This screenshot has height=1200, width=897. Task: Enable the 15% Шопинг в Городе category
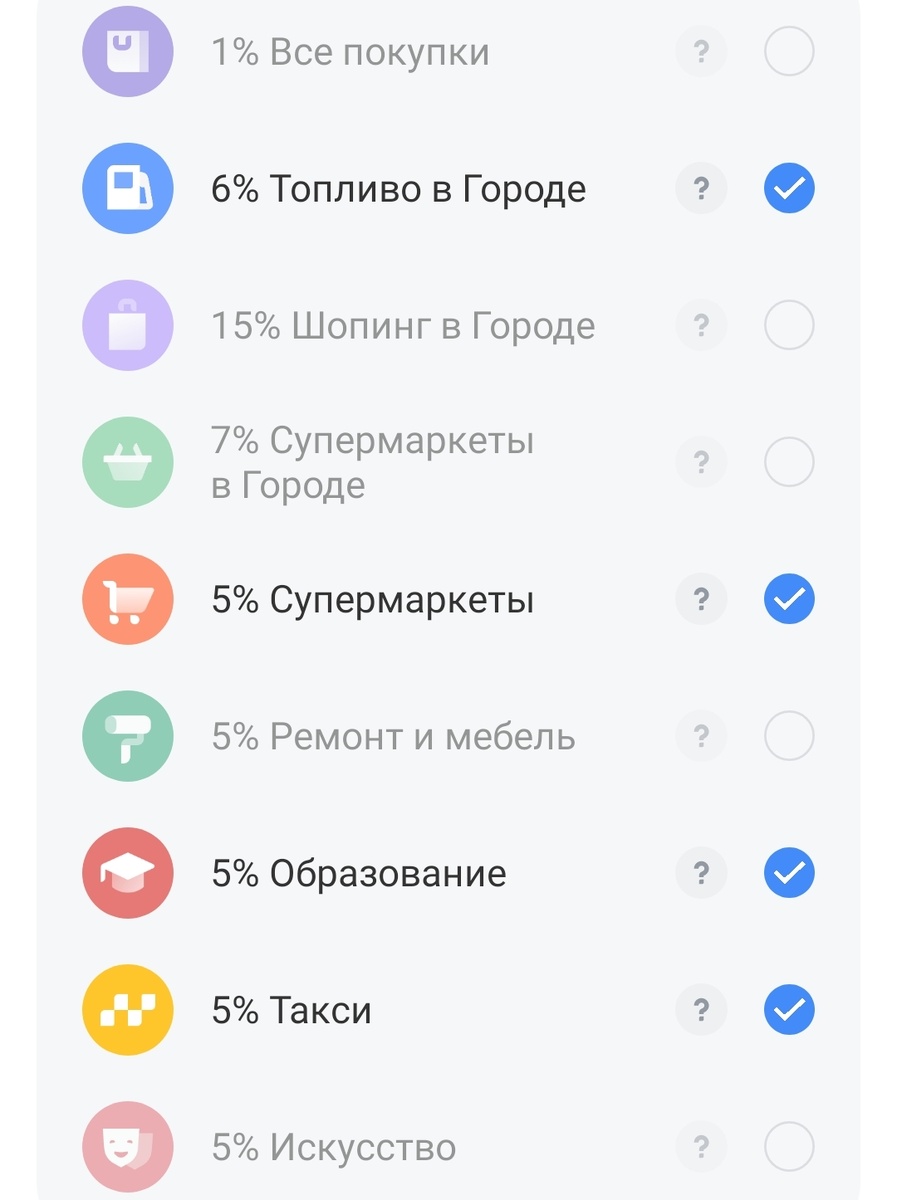[x=788, y=324]
